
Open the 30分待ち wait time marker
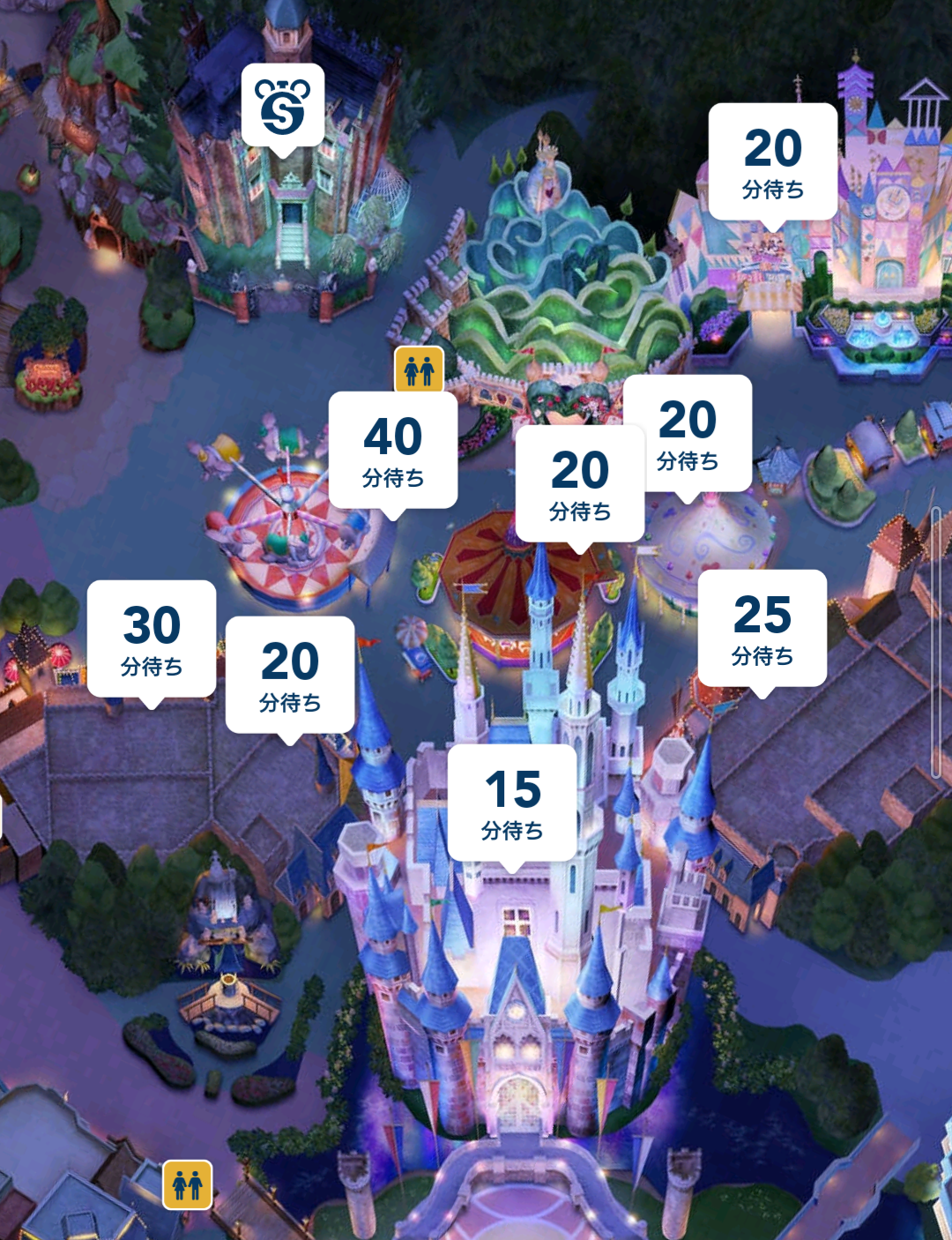tap(152, 639)
